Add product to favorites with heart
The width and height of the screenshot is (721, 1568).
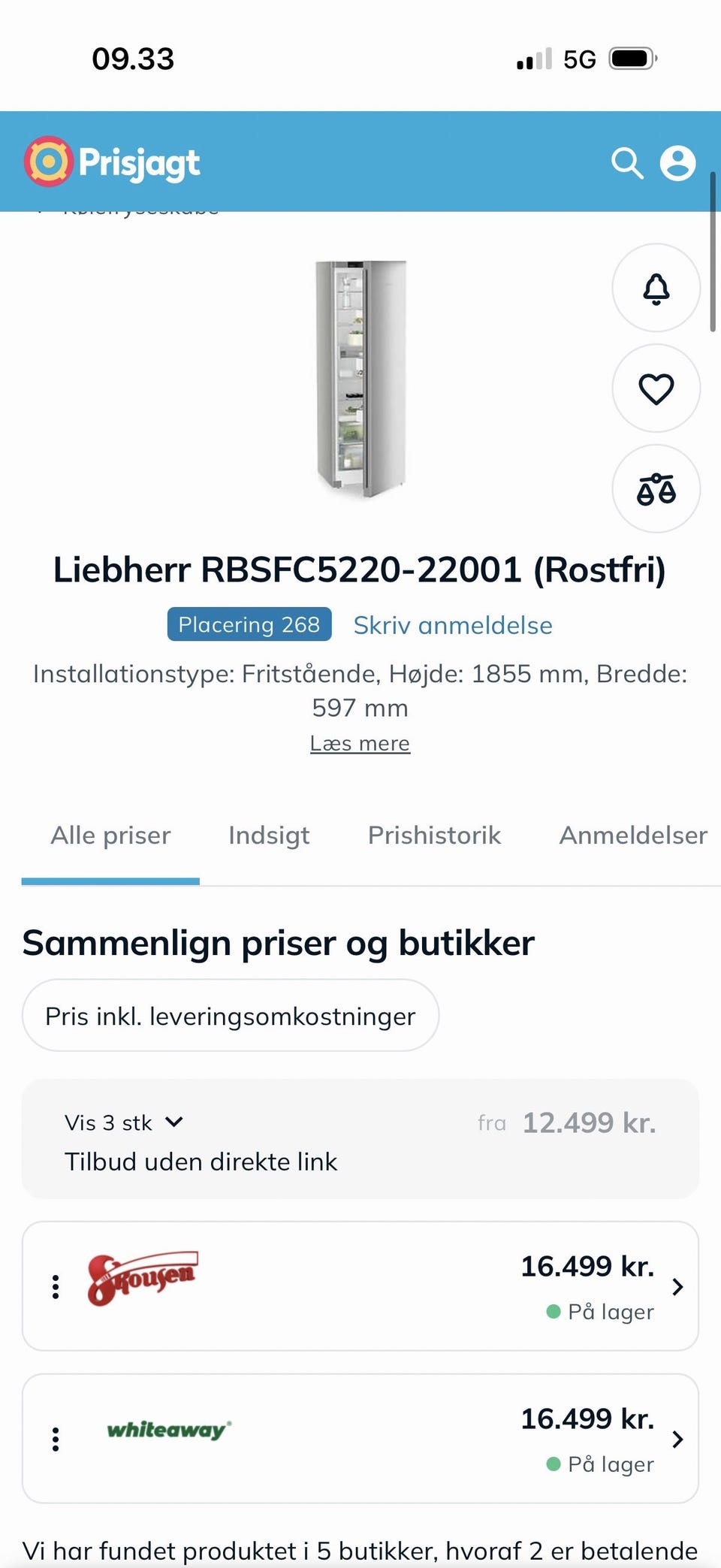[656, 388]
